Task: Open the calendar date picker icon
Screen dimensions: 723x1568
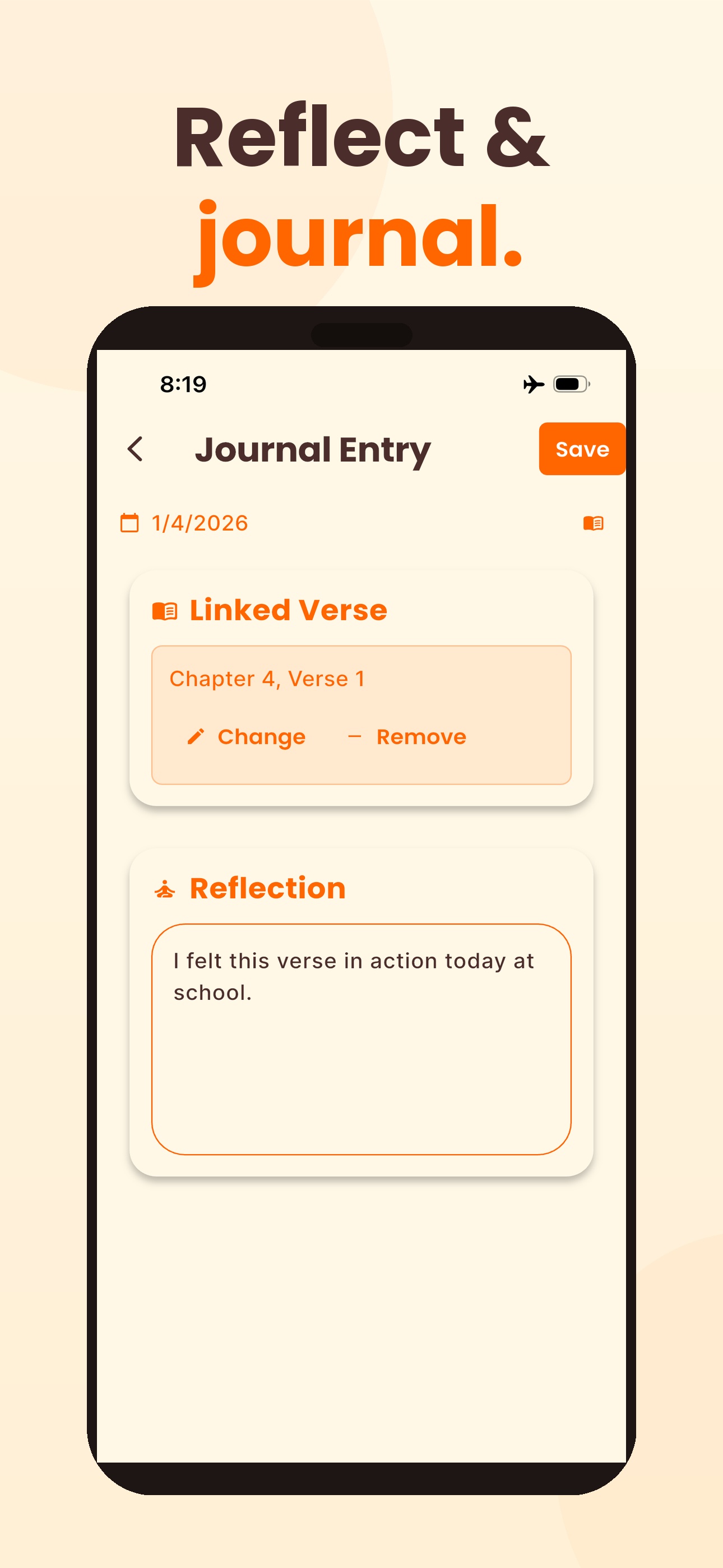Action: (x=129, y=522)
